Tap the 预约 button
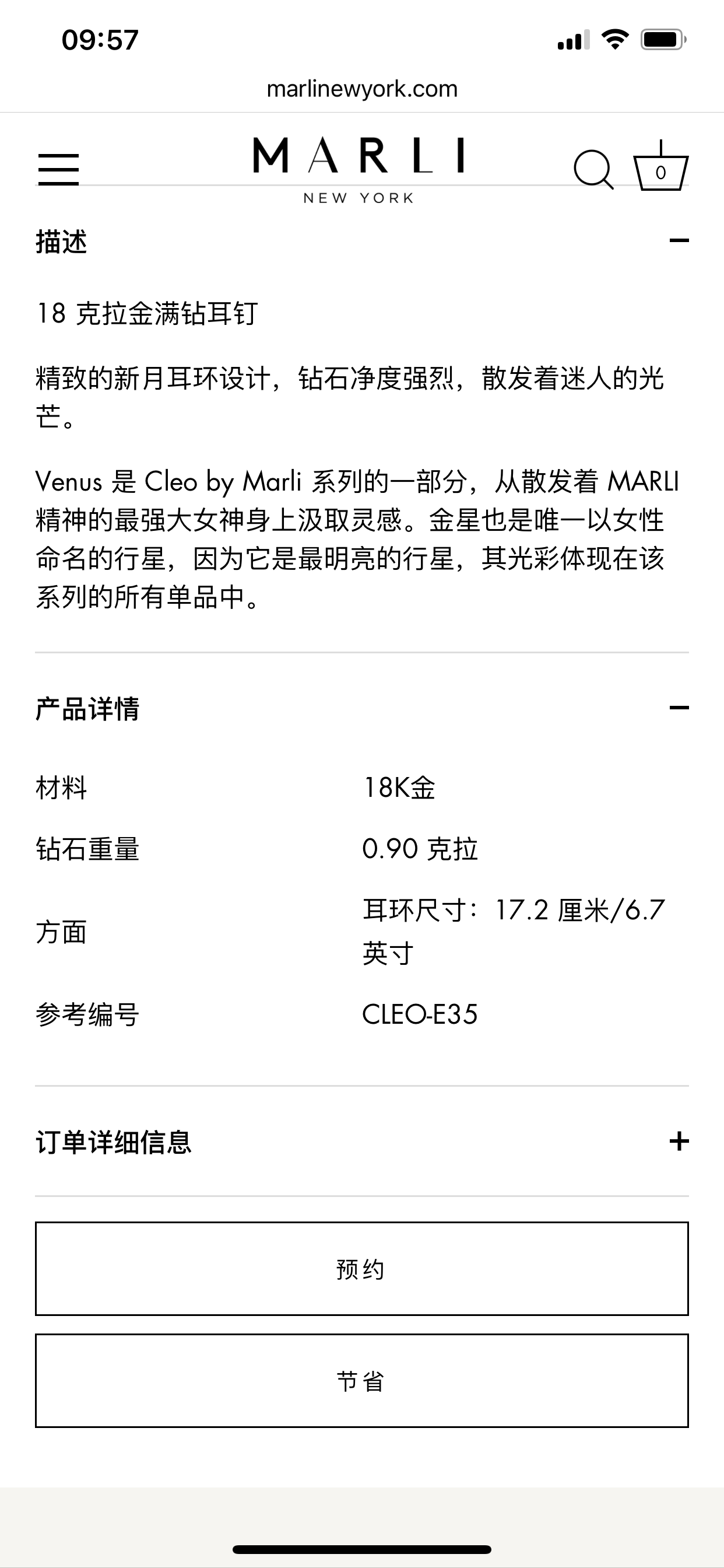Screen dimensions: 724x1568 tap(361, 1269)
